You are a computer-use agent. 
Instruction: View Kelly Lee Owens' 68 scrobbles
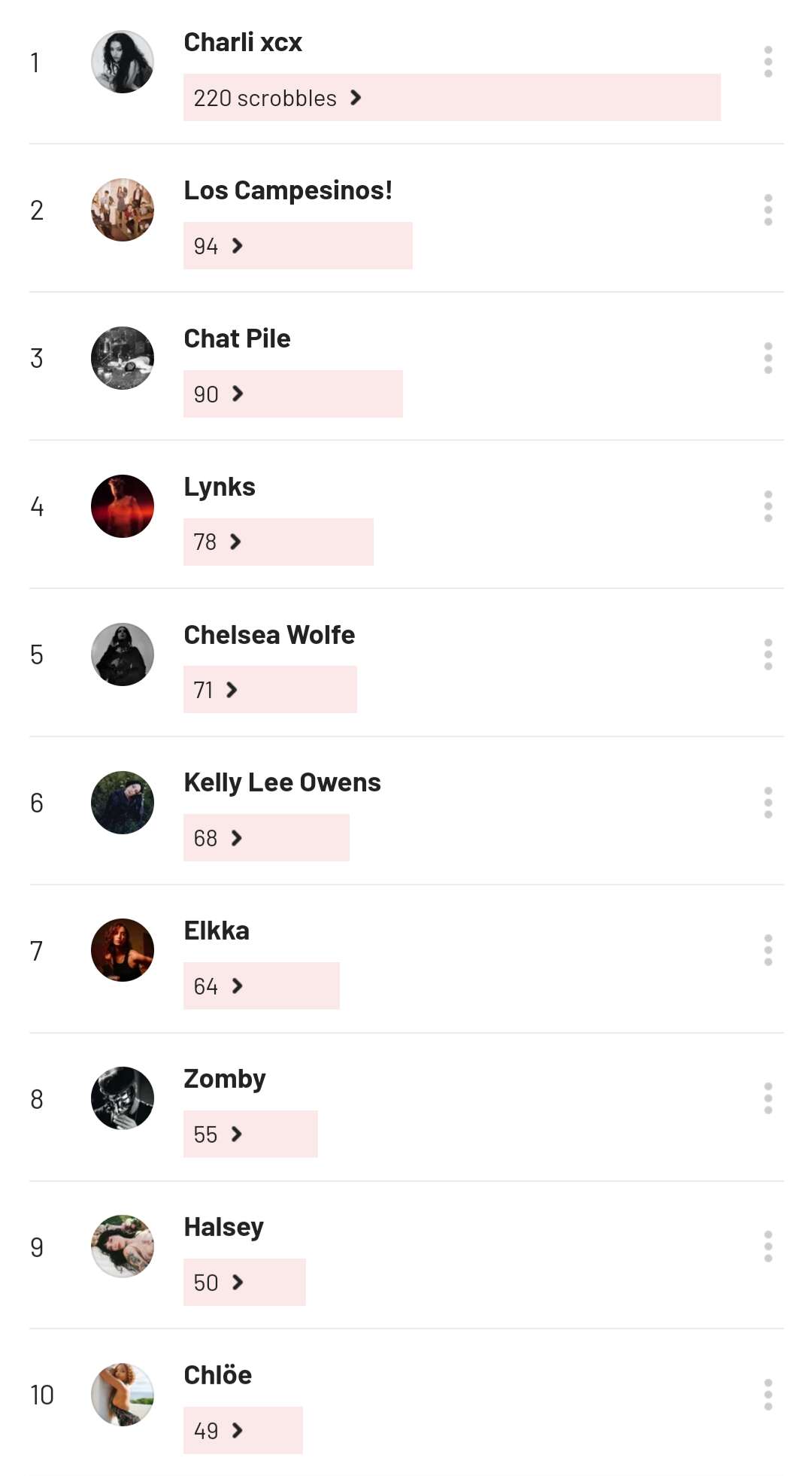(217, 838)
